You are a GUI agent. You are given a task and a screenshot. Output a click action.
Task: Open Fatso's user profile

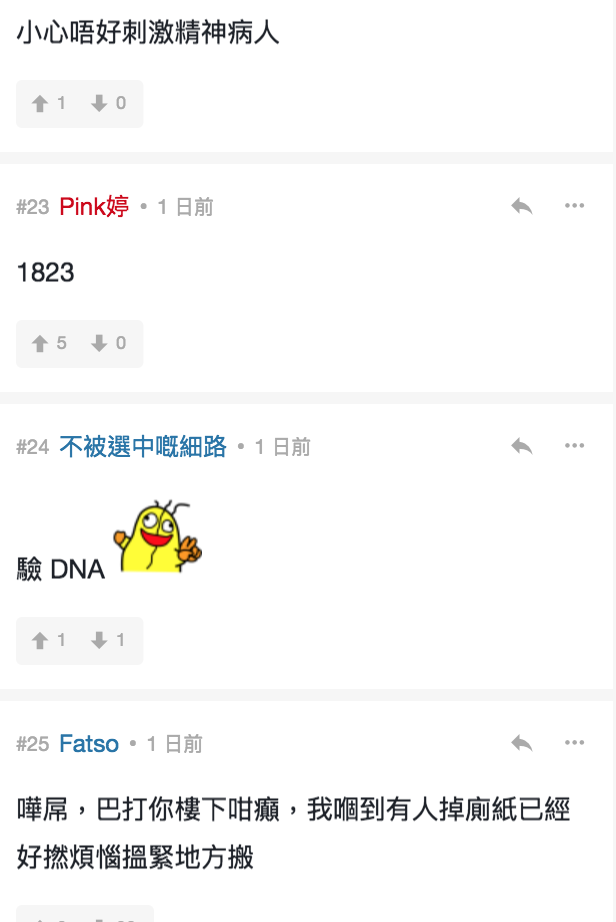click(89, 744)
